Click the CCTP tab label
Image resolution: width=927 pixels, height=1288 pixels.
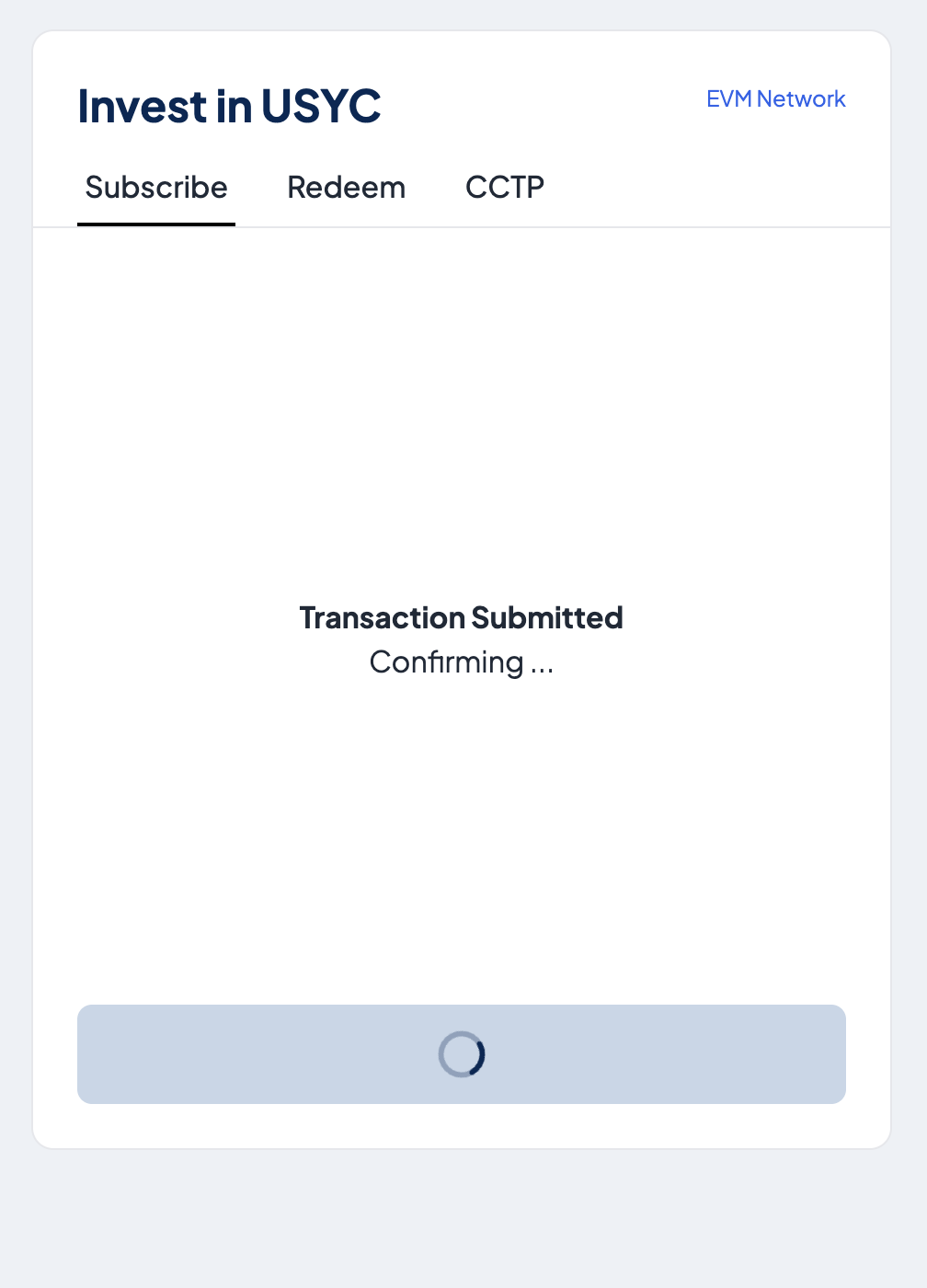tap(505, 187)
